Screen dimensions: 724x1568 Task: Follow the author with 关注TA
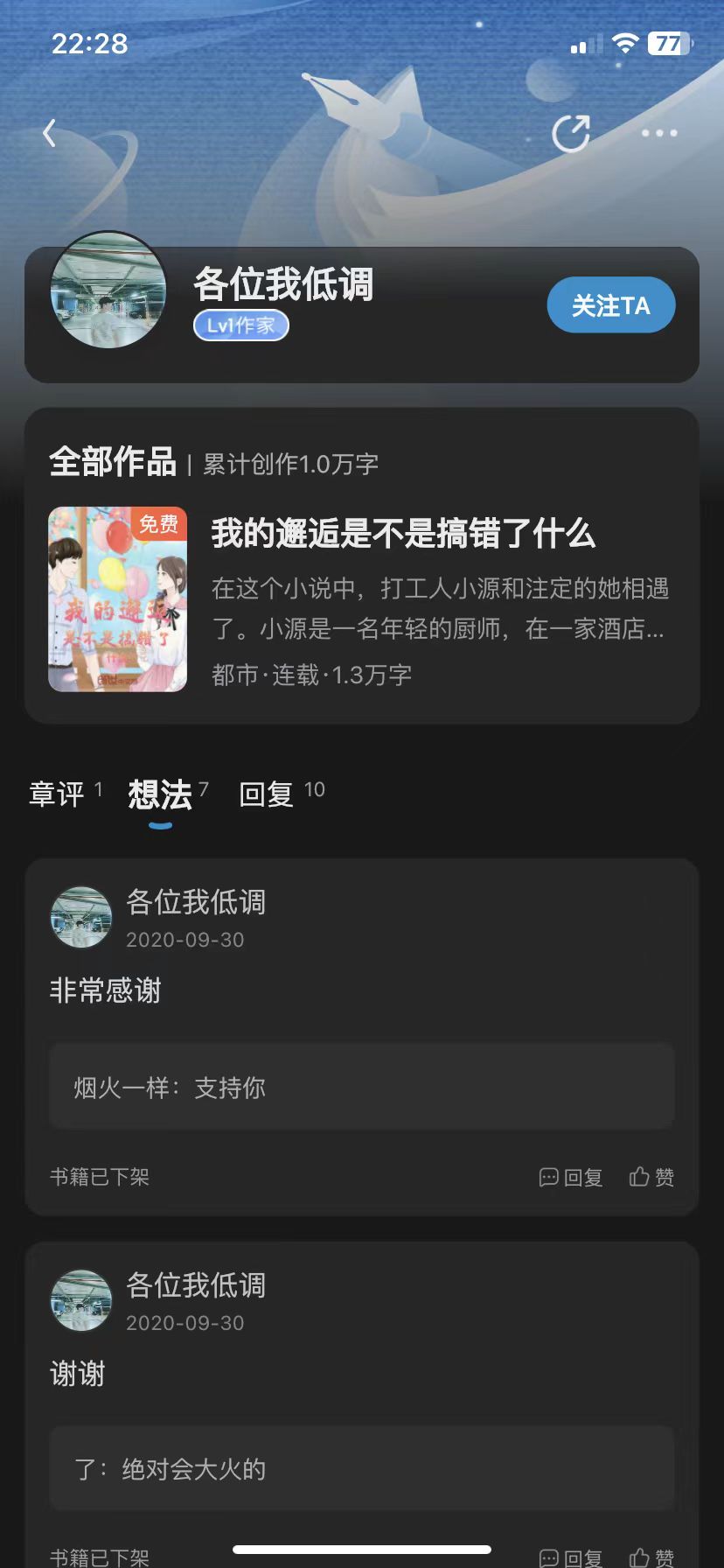click(x=610, y=305)
